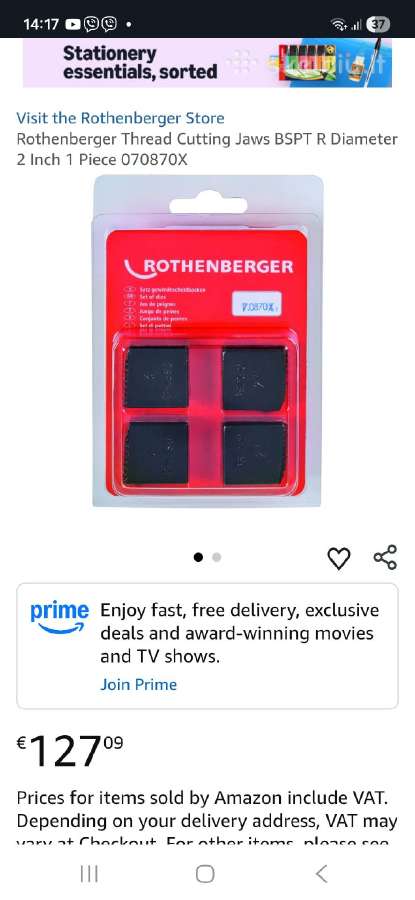Open the recent apps view

[89, 874]
